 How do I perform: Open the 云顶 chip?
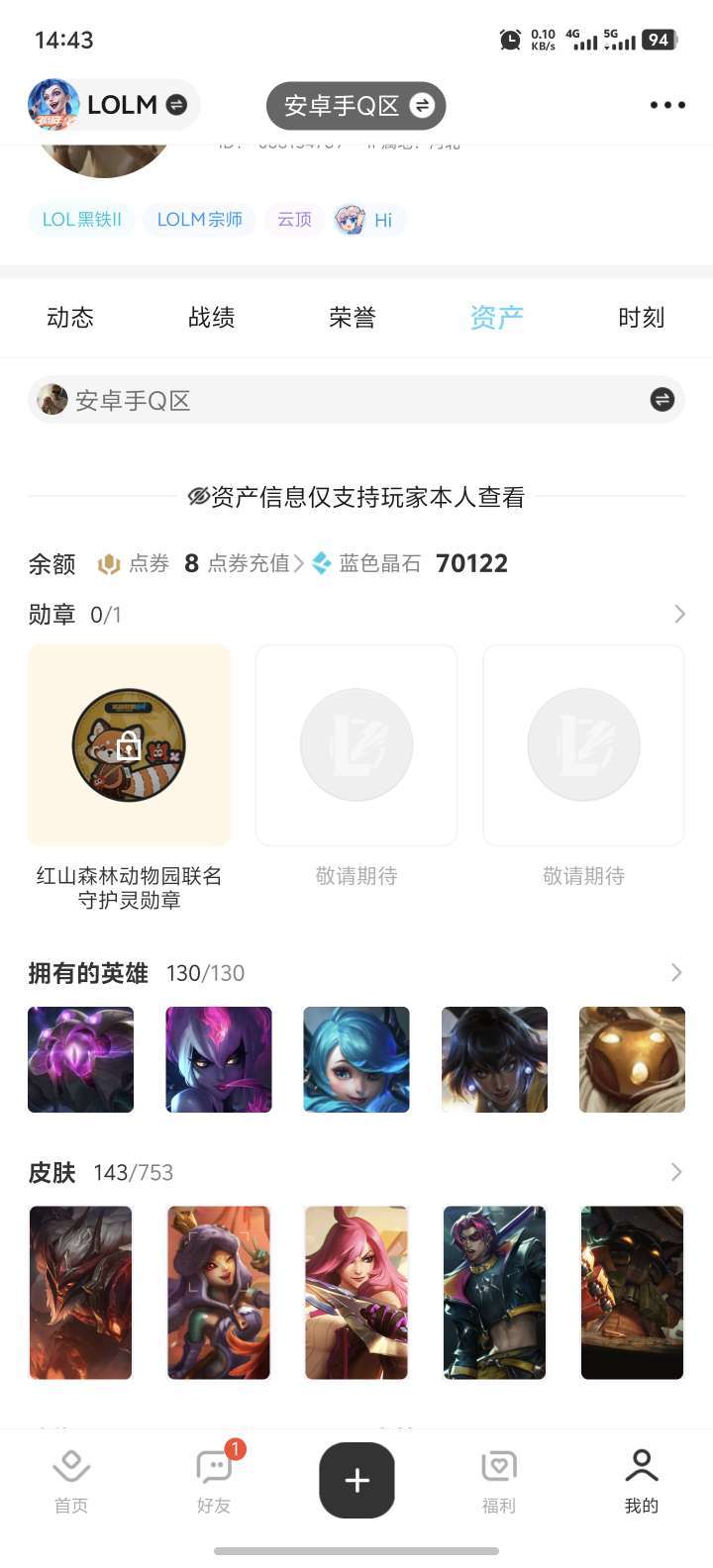[294, 220]
